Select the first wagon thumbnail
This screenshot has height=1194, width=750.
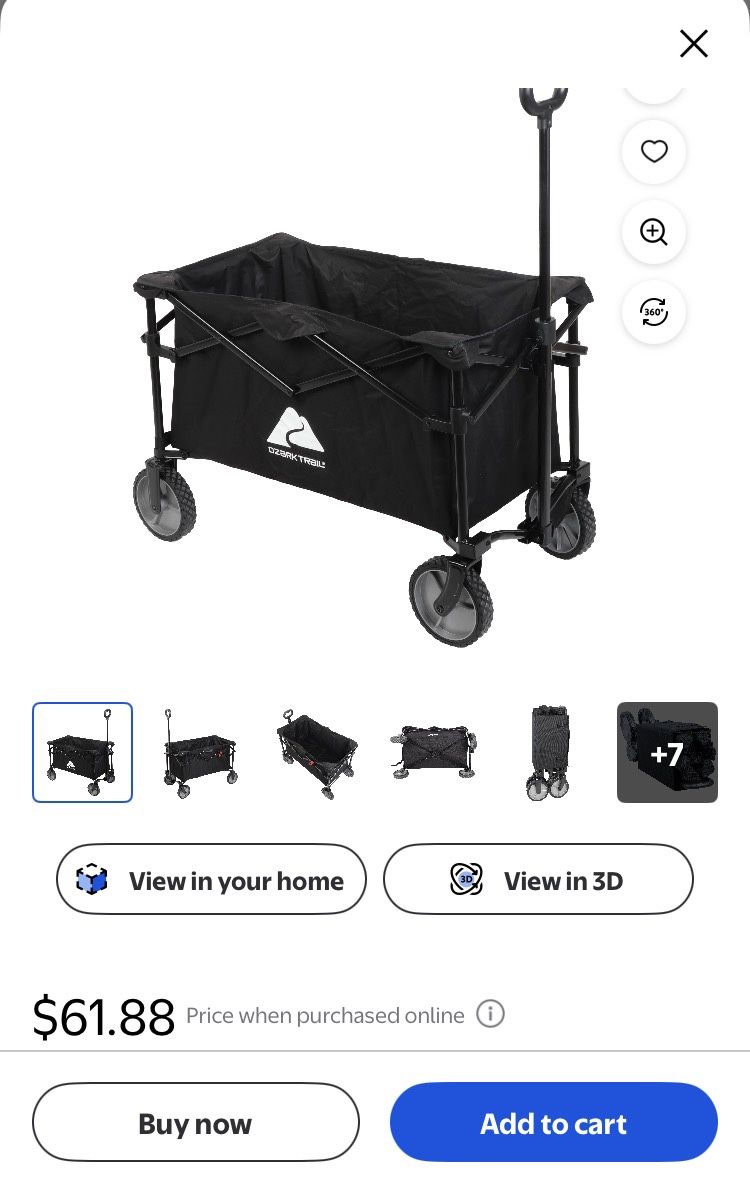[82, 752]
